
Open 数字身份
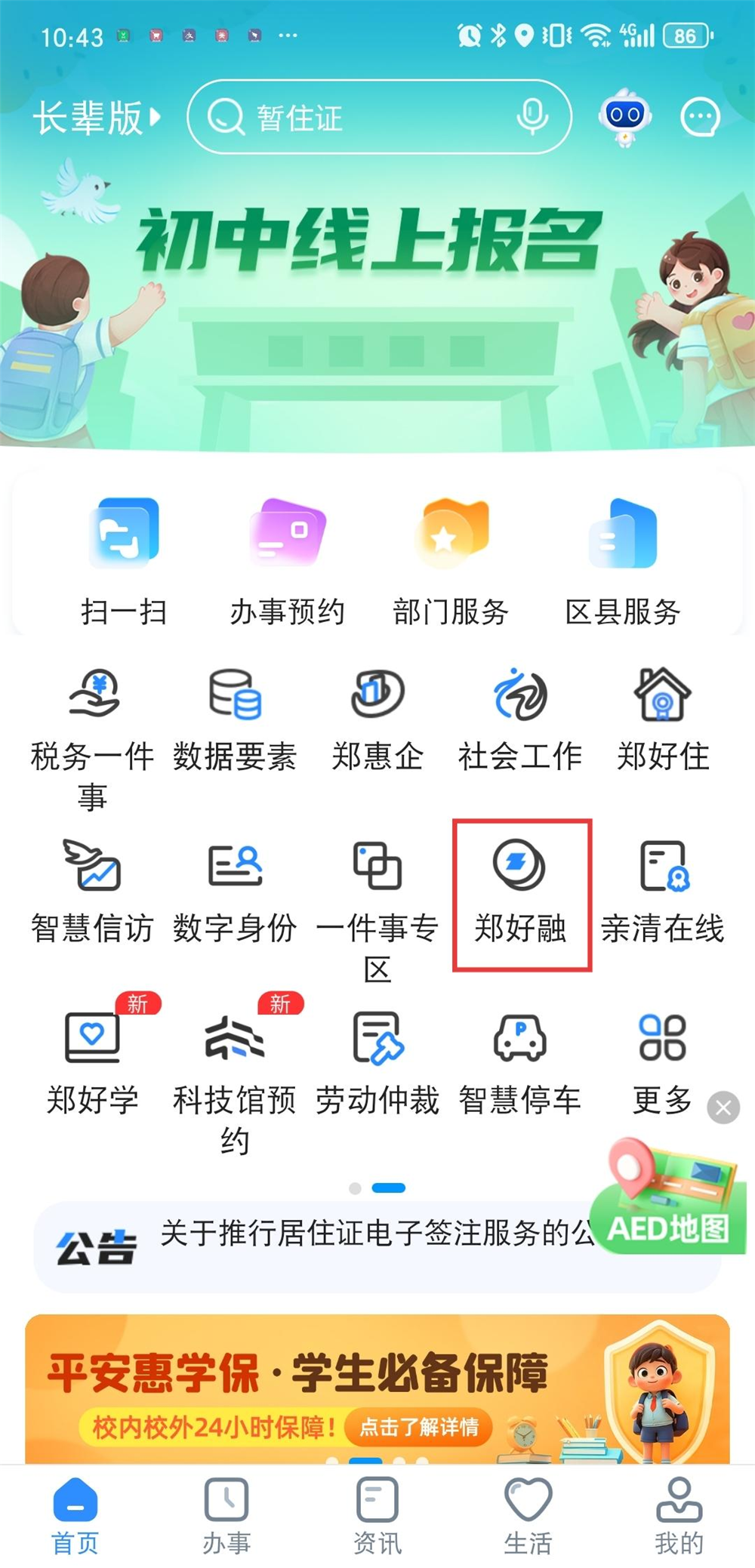click(x=235, y=895)
